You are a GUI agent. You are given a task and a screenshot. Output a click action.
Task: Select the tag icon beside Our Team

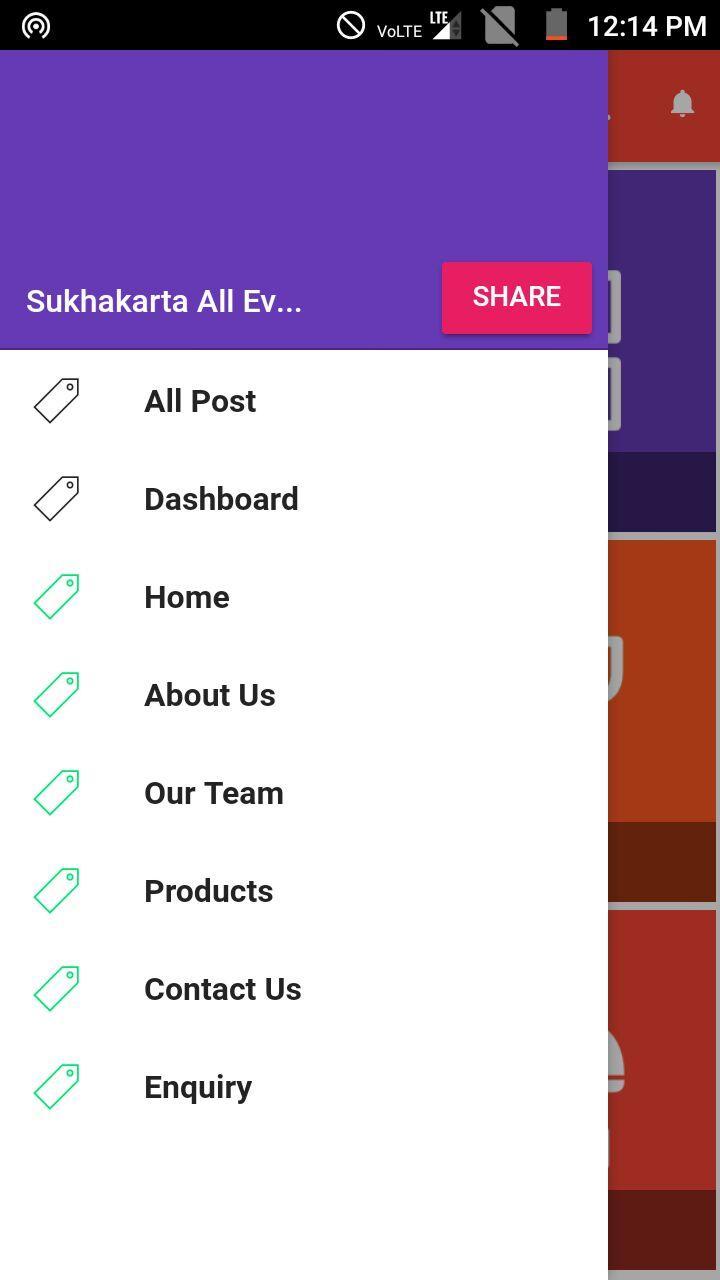click(57, 792)
